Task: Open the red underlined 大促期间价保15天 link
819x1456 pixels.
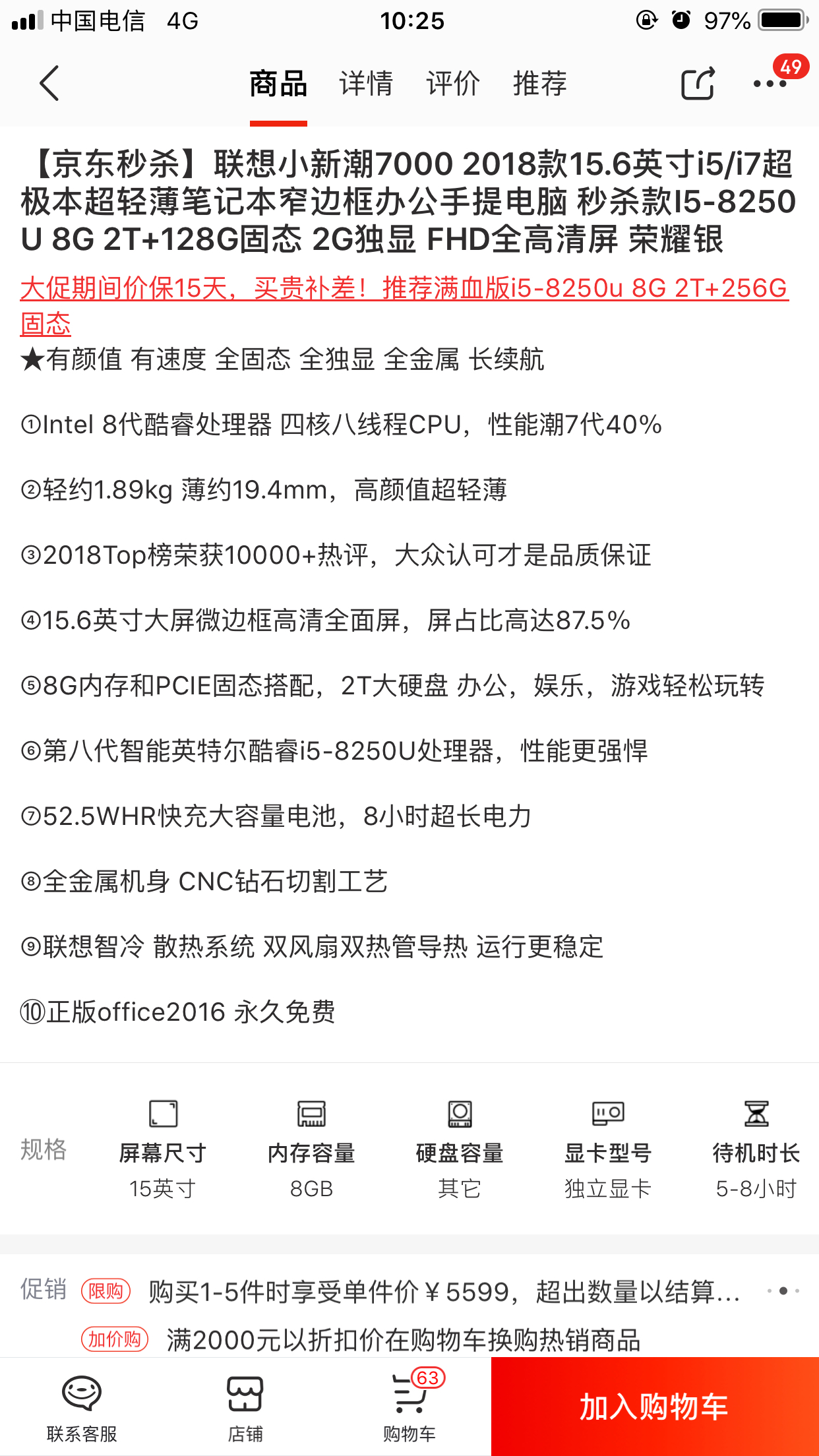Action: [x=404, y=306]
